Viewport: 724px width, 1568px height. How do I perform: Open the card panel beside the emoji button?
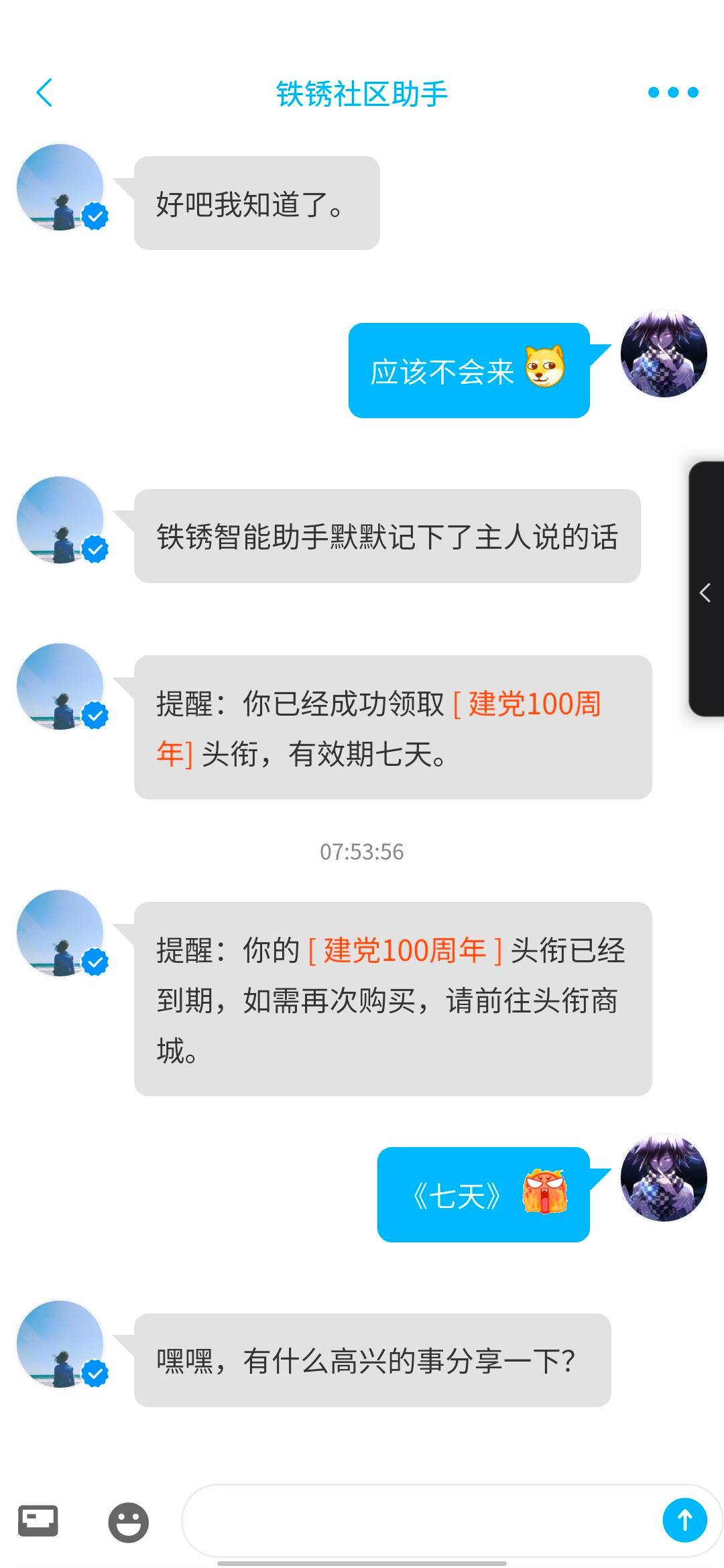(38, 1520)
